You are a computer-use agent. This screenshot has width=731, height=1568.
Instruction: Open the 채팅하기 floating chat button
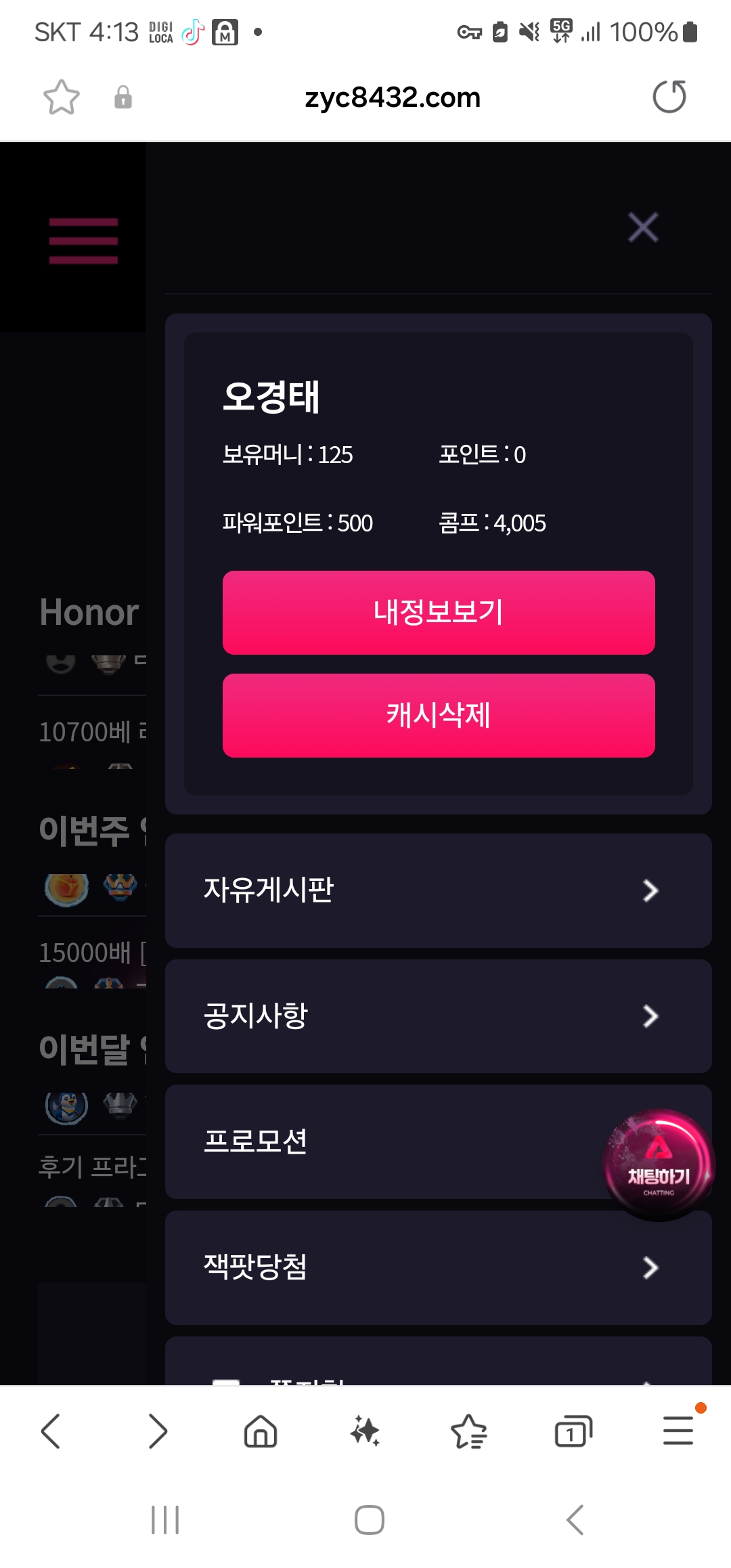click(659, 1165)
